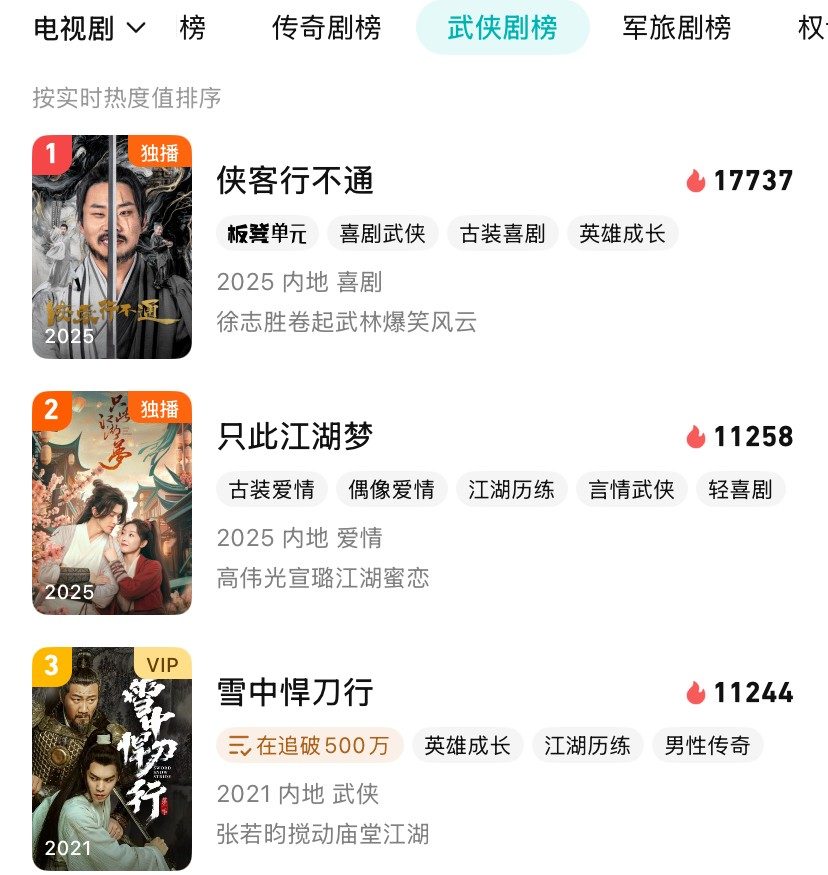
Task: Expand the 电视剧 category dropdown
Action: (90, 28)
